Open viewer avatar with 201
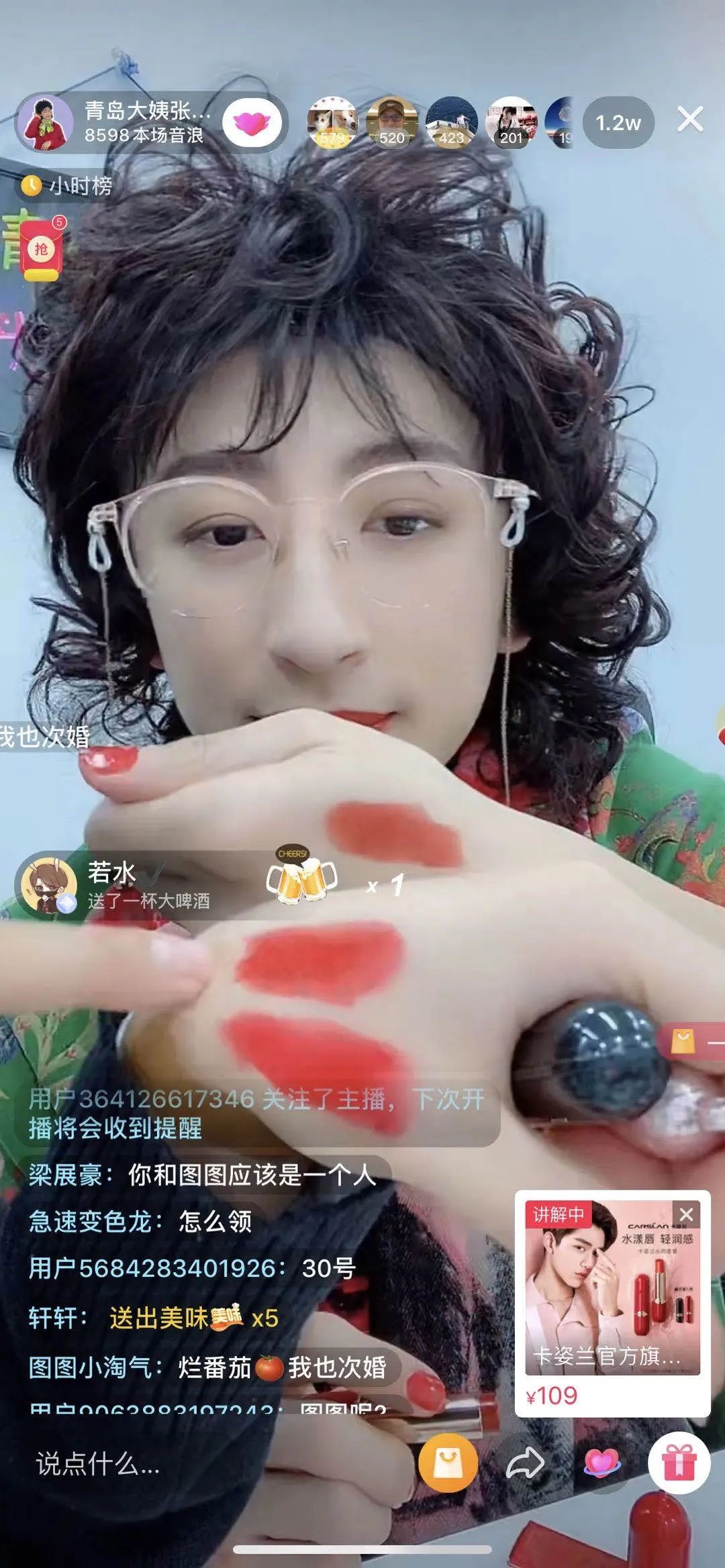This screenshot has height=1568, width=725. point(511,121)
